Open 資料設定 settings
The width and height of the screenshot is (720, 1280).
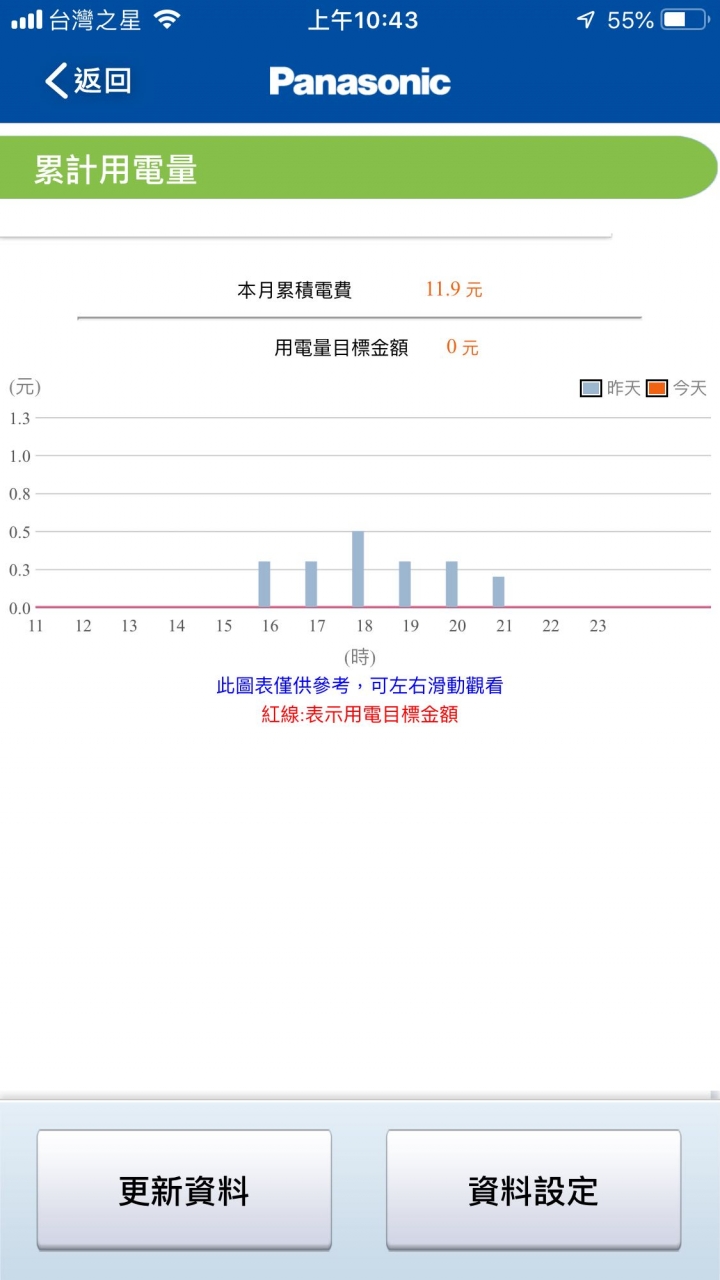[x=533, y=1190]
